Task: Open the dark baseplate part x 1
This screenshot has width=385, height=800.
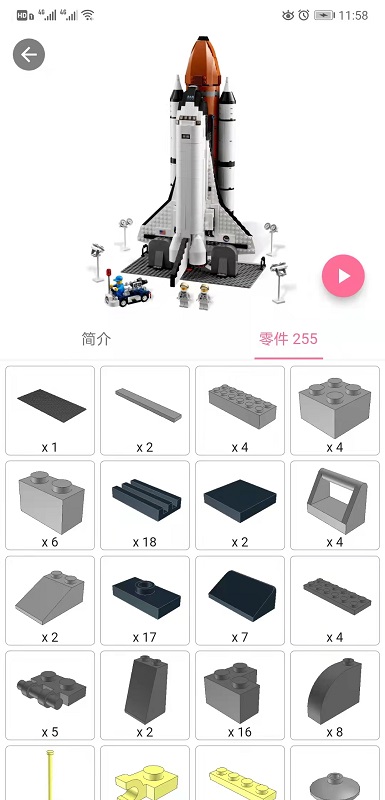Action: coord(50,411)
